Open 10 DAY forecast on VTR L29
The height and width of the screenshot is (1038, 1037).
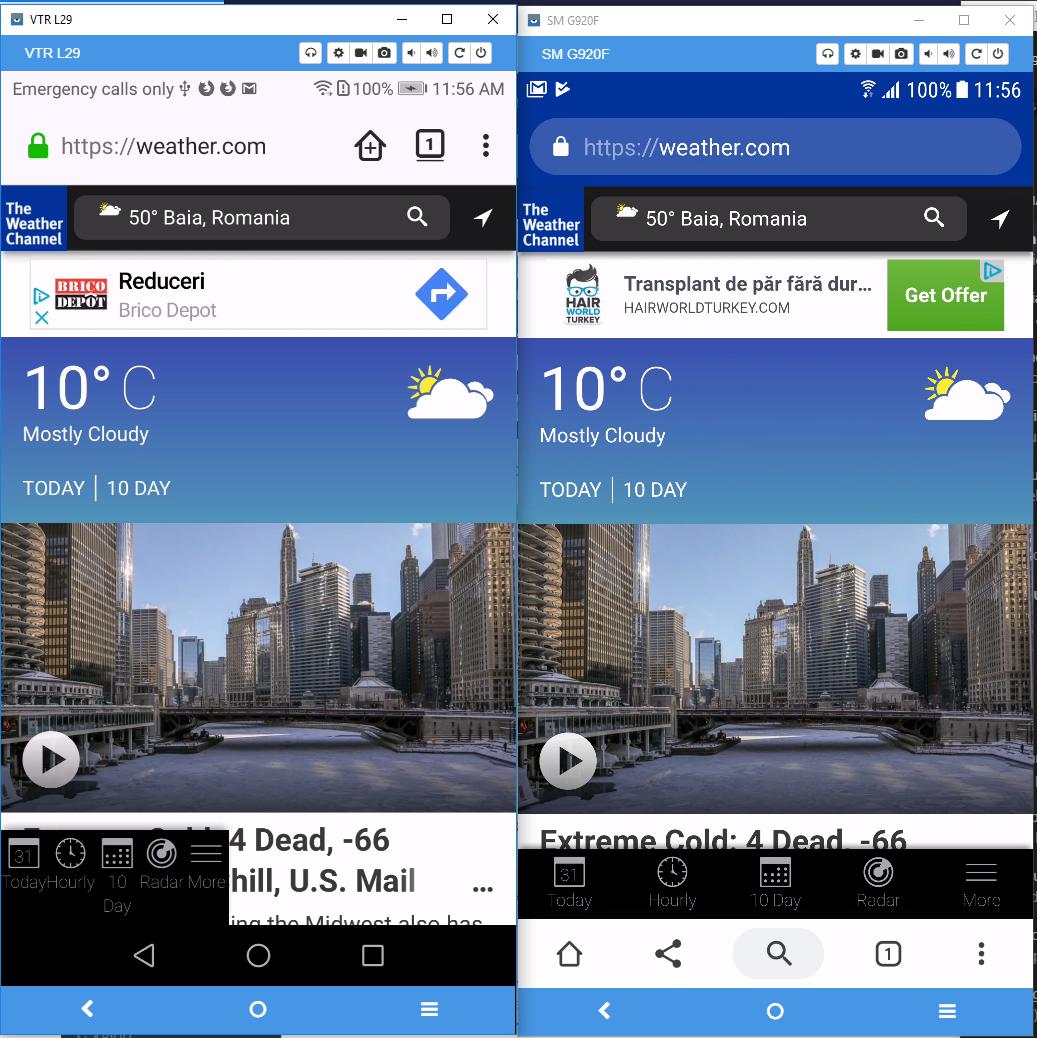click(139, 488)
